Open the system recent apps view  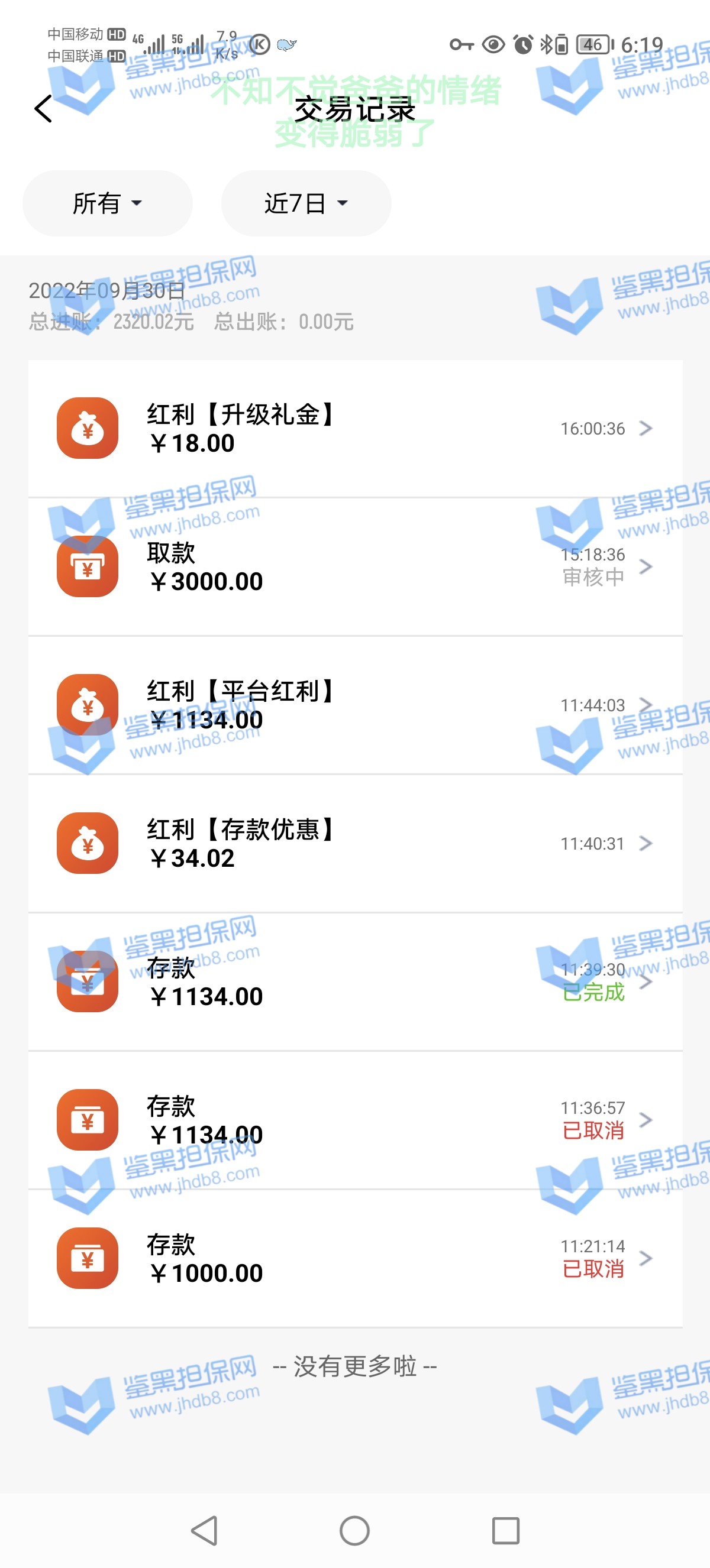click(505, 1531)
